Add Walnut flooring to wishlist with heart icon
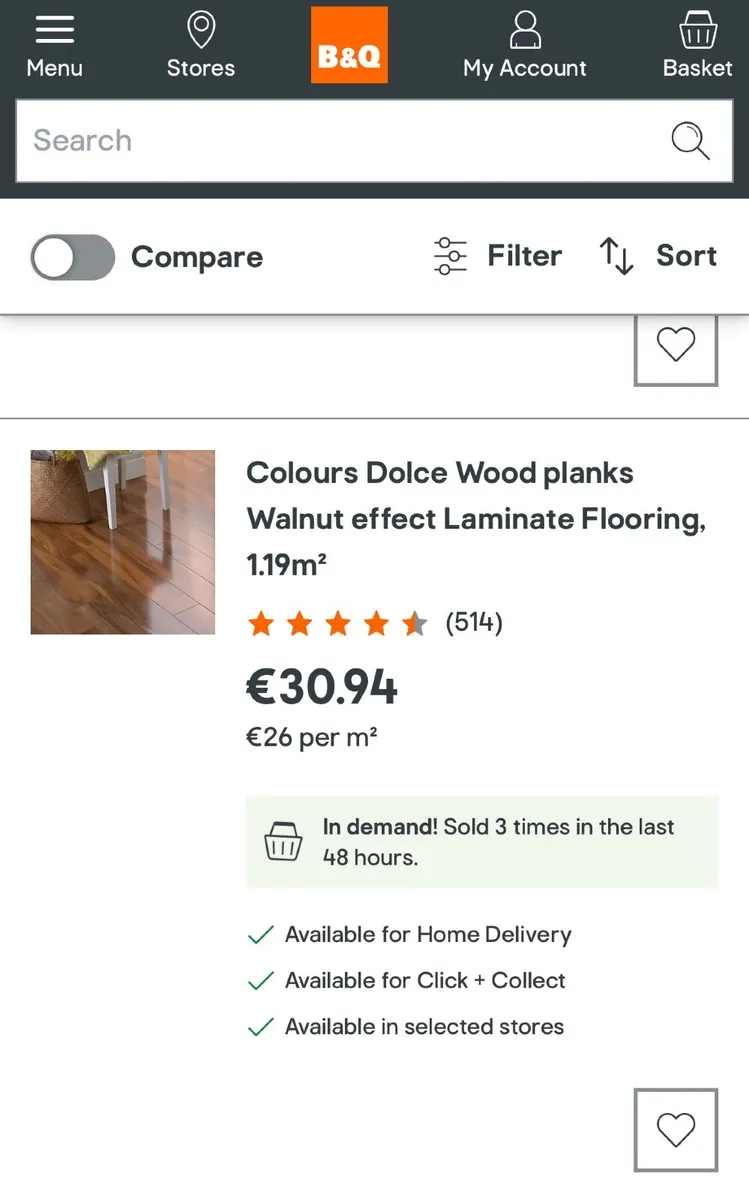The width and height of the screenshot is (749, 1200). [x=676, y=1129]
